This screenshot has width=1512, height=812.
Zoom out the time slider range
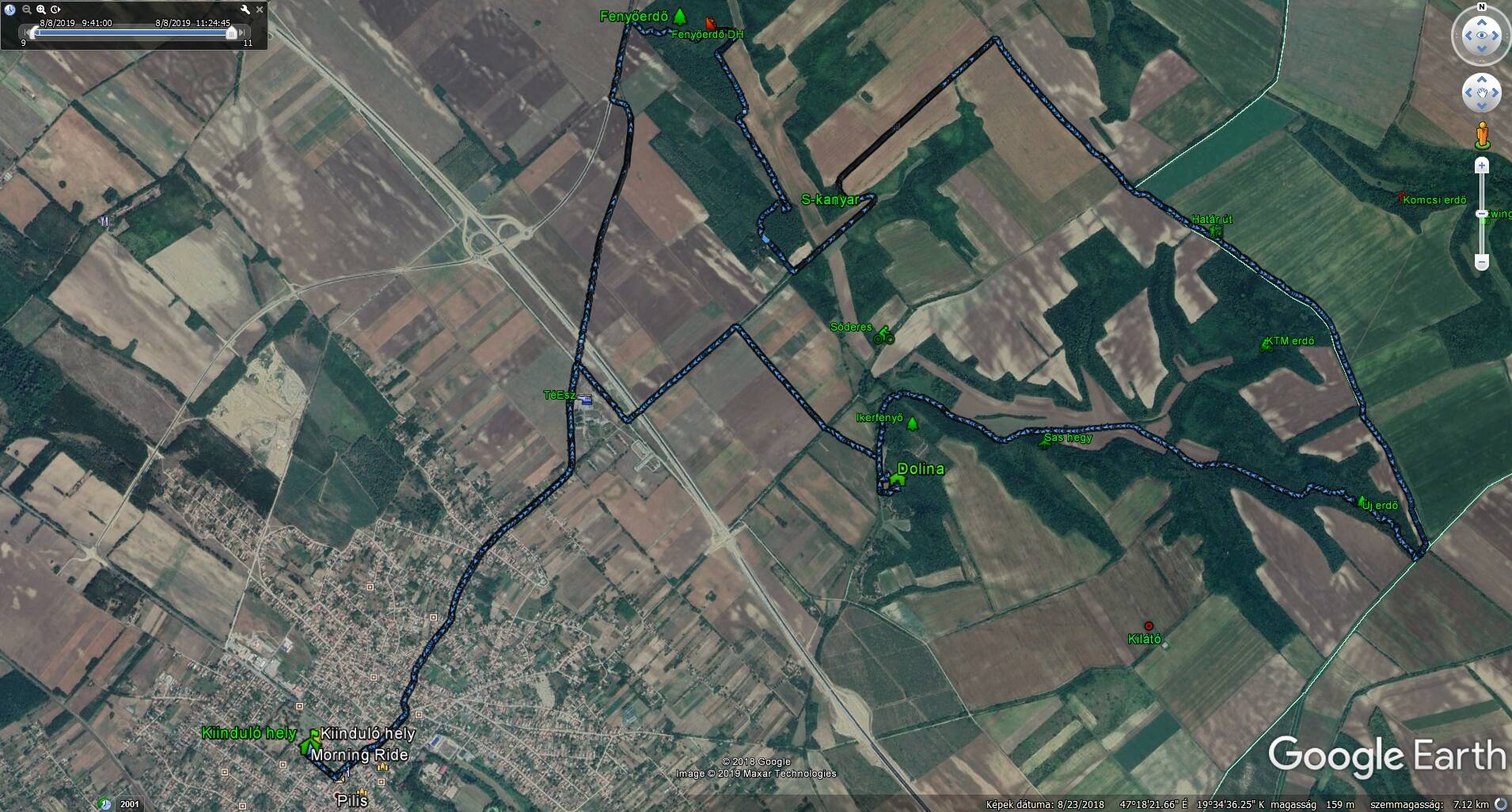pyautogui.click(x=26, y=9)
